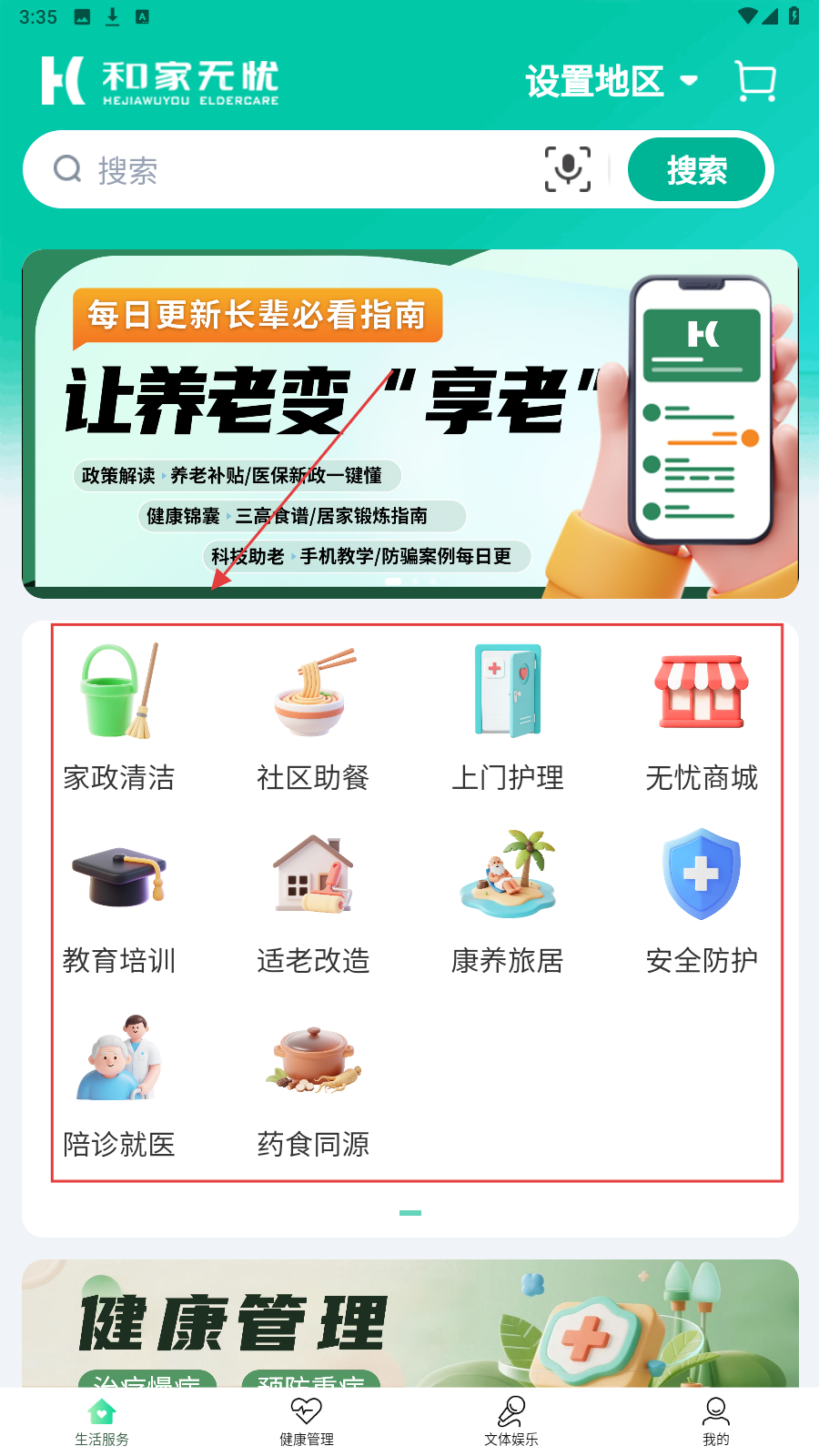Open the 健康管理 banner card
The height and width of the screenshot is (1456, 819).
(409, 1324)
